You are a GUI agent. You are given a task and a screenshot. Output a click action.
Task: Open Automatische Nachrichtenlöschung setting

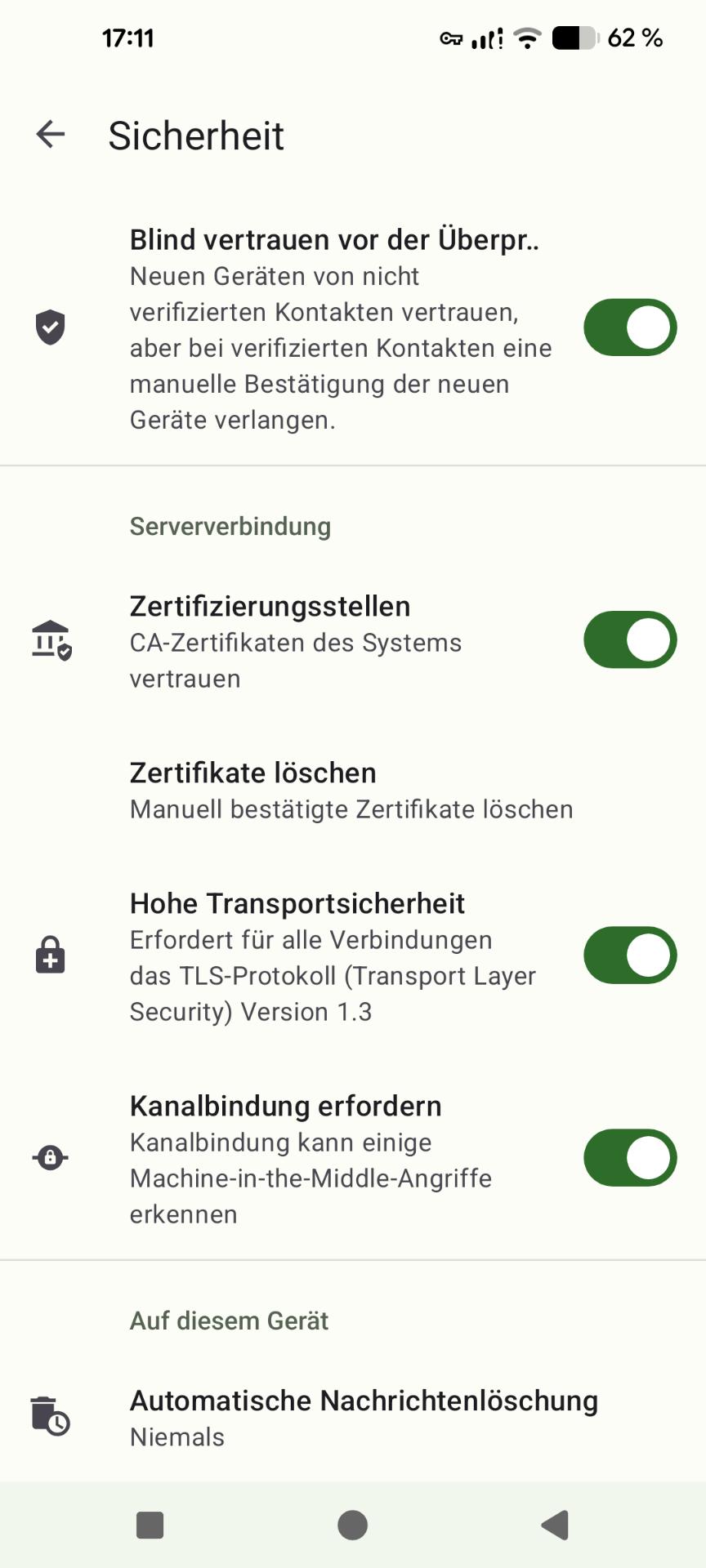(364, 1418)
